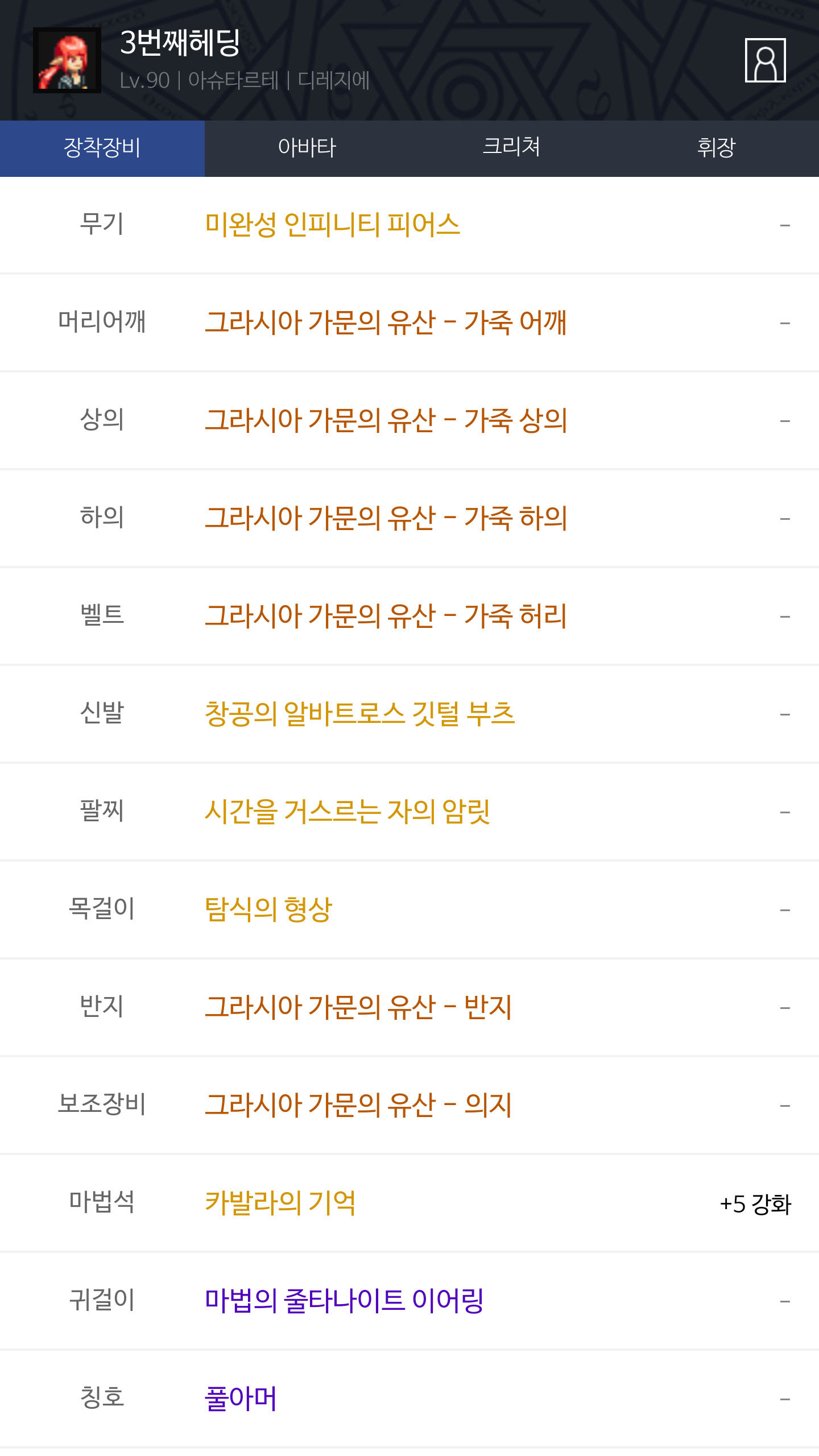View 창공의 알바트로스 깃털 부츠 item

point(359,714)
